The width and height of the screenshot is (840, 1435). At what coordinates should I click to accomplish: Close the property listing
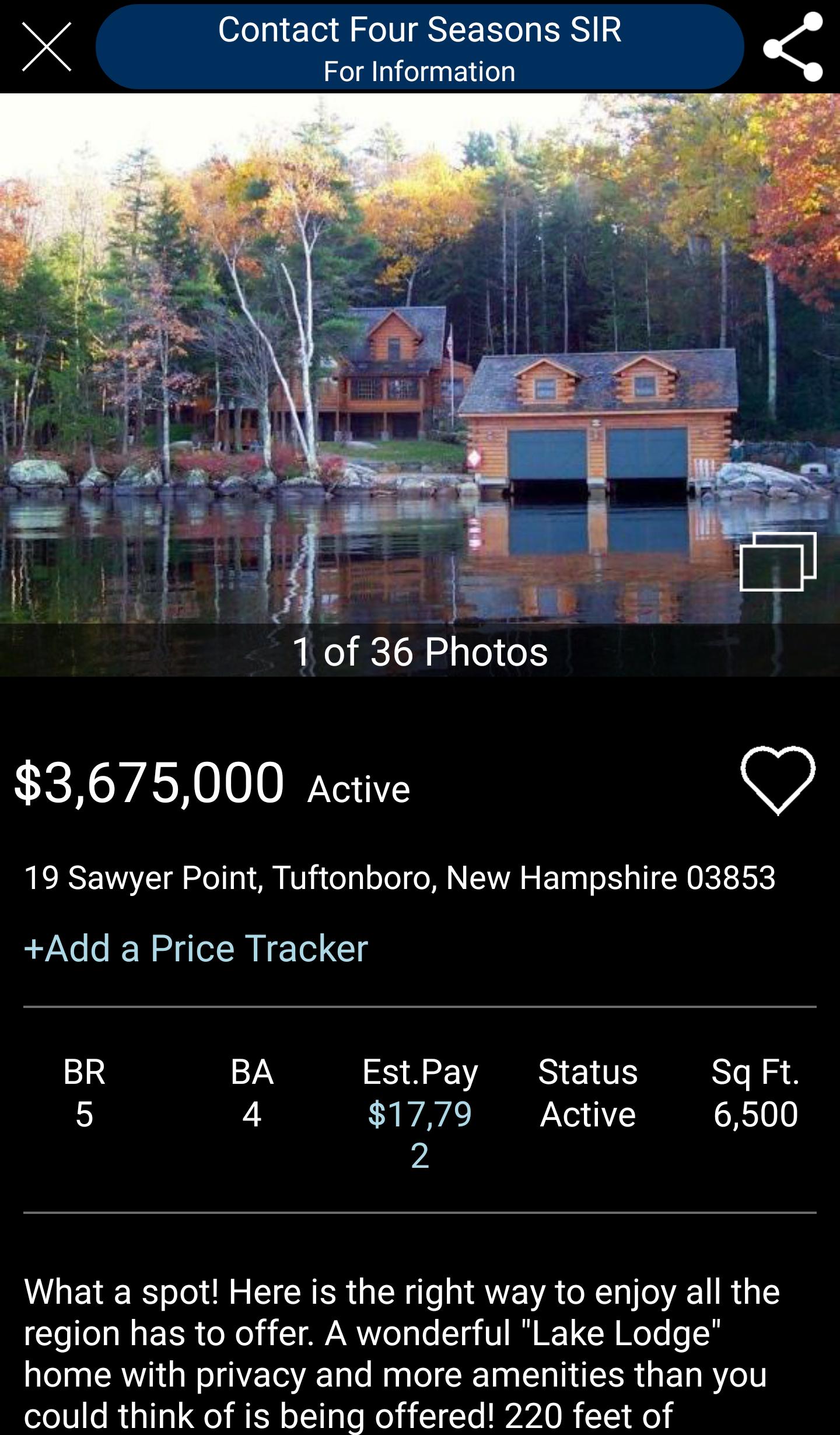tap(47, 47)
